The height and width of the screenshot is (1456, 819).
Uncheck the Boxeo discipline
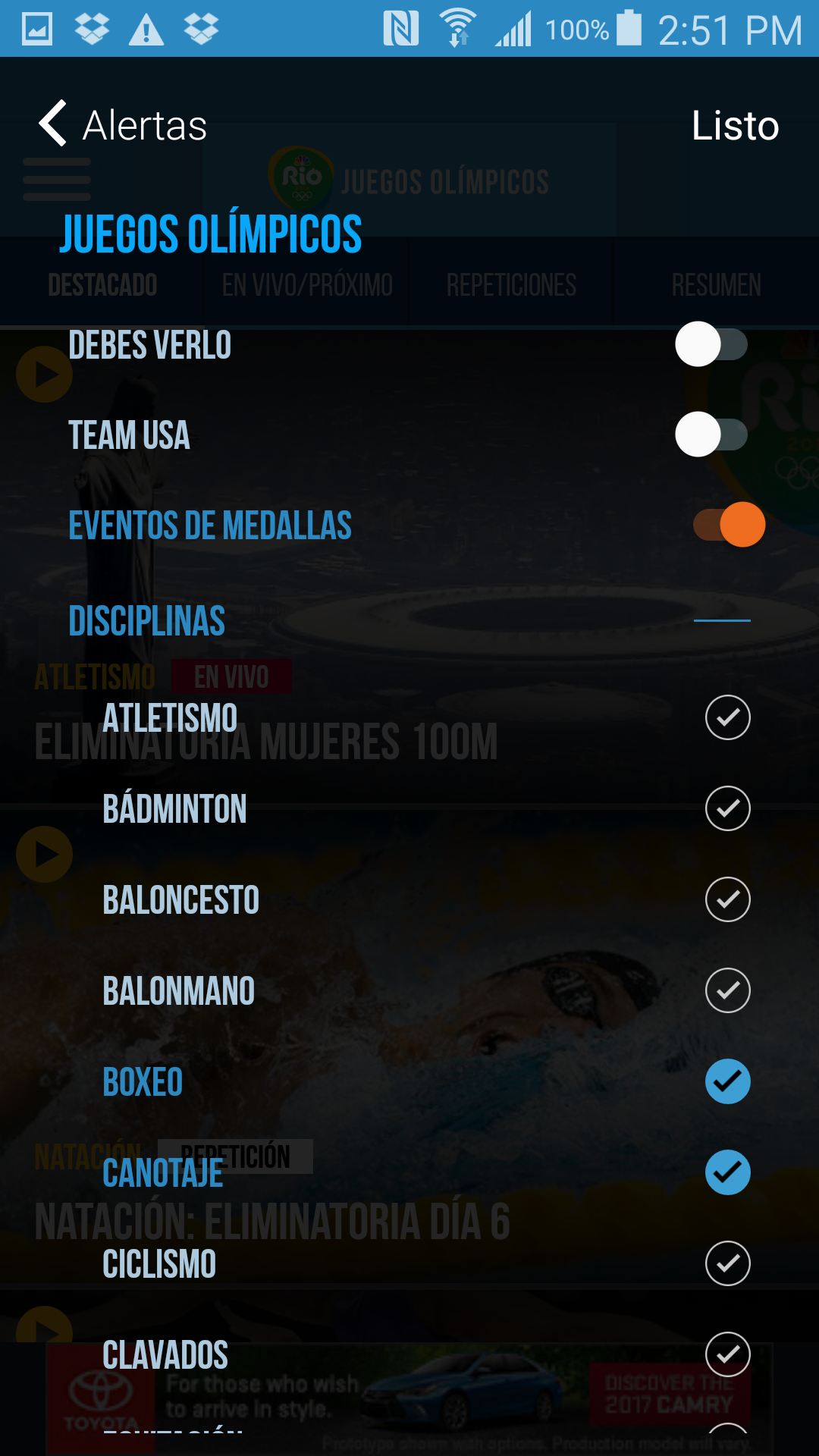(727, 1081)
